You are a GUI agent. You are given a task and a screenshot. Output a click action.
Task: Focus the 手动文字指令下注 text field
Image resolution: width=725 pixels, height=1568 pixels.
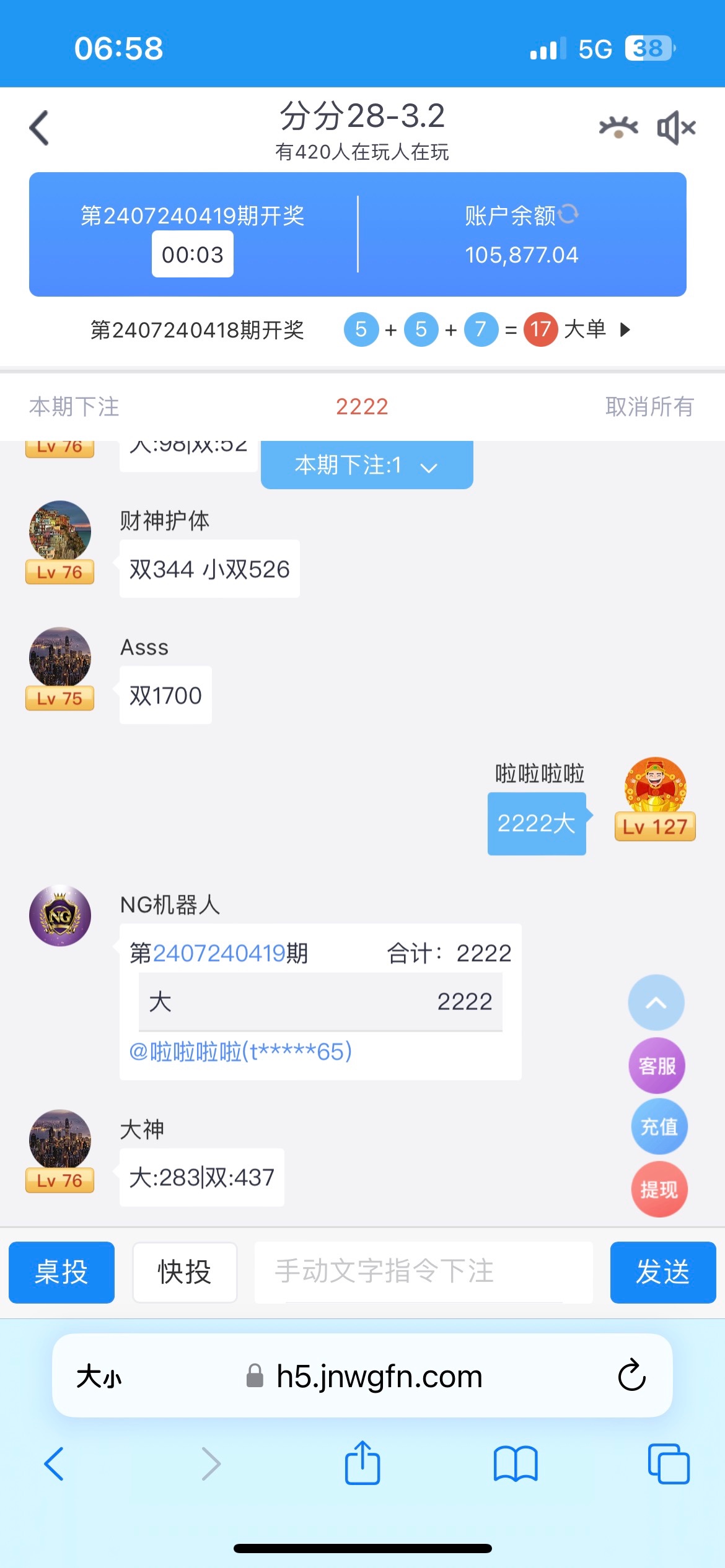(x=423, y=1272)
